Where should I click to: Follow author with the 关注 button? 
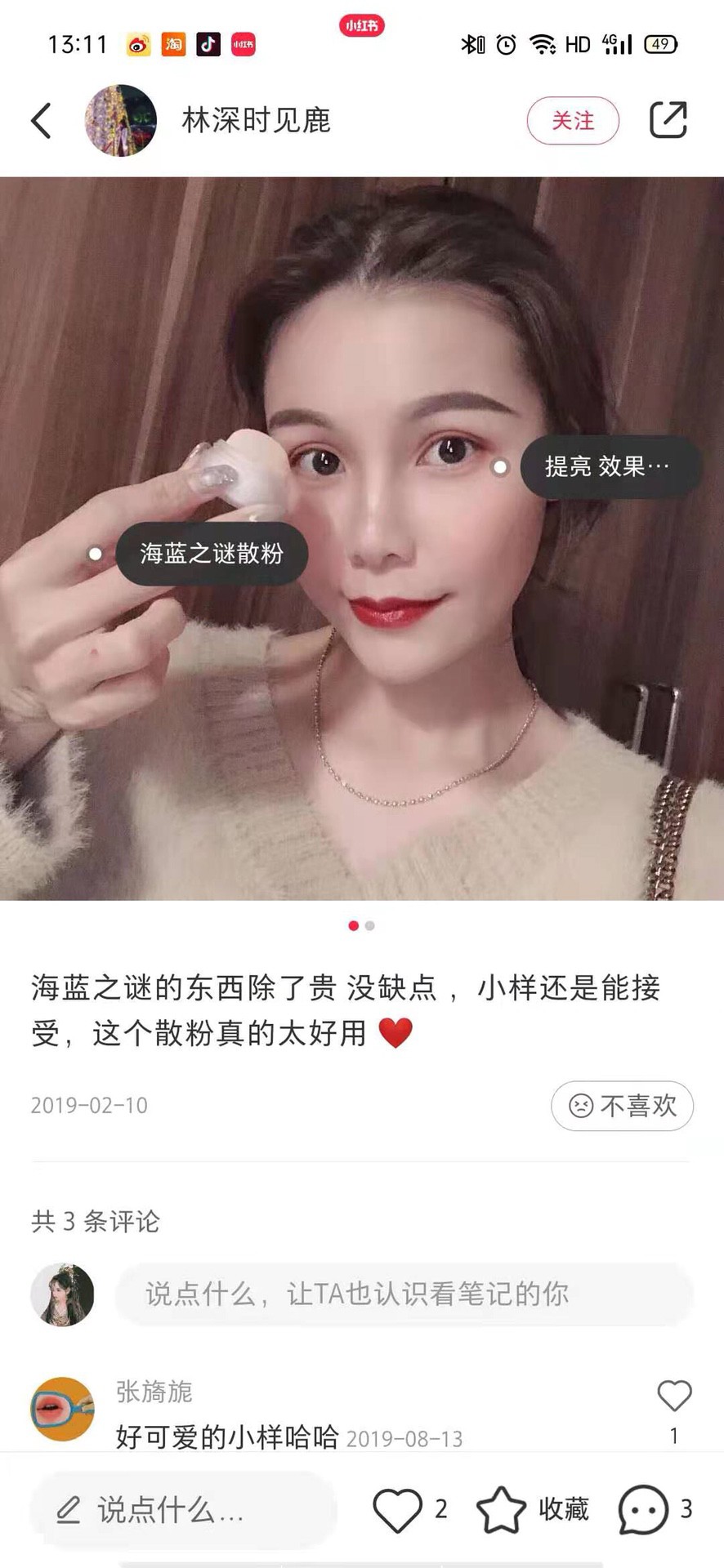(x=573, y=121)
